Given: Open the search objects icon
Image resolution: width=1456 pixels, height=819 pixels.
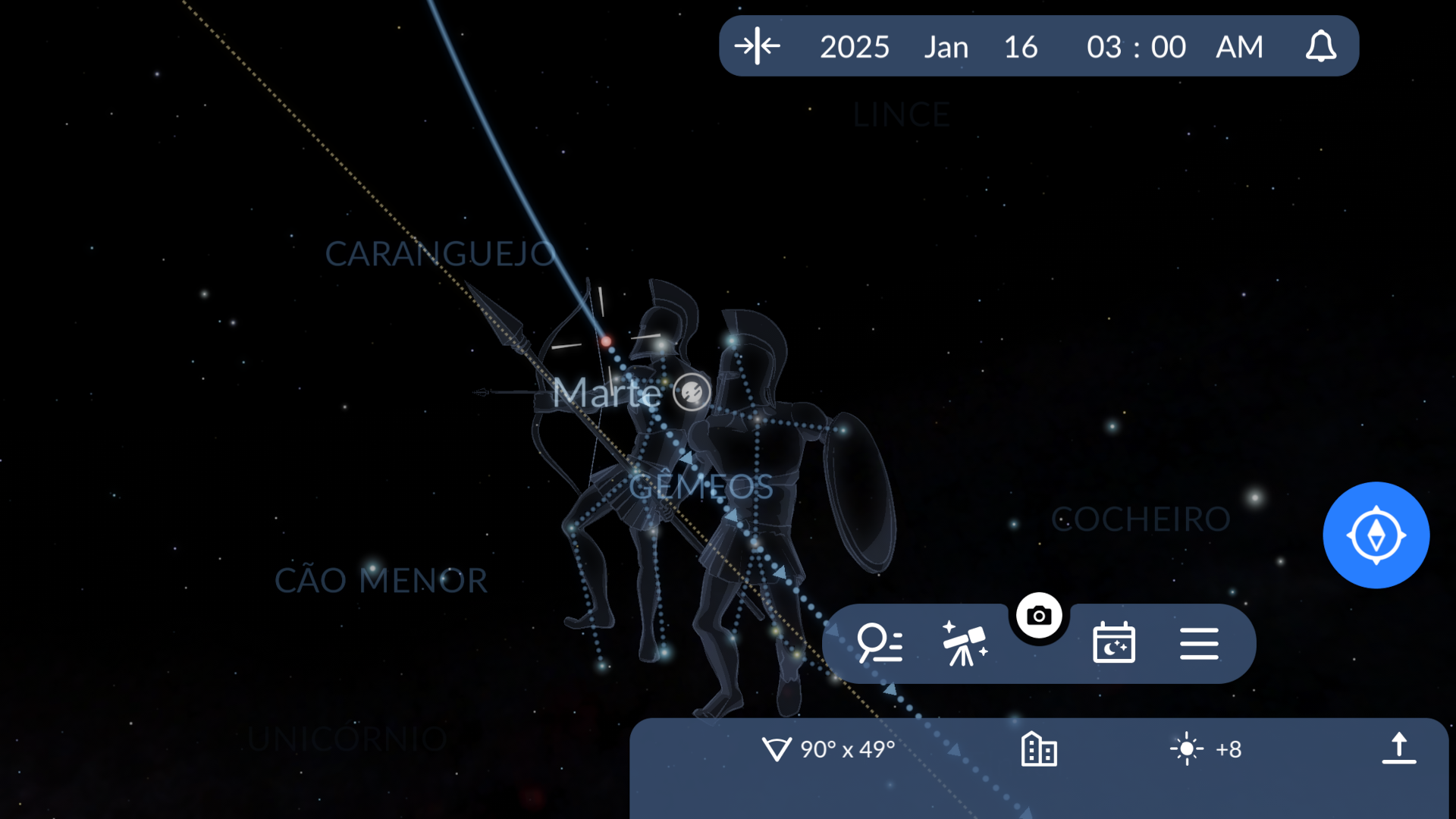Looking at the screenshot, I should pos(880,644).
